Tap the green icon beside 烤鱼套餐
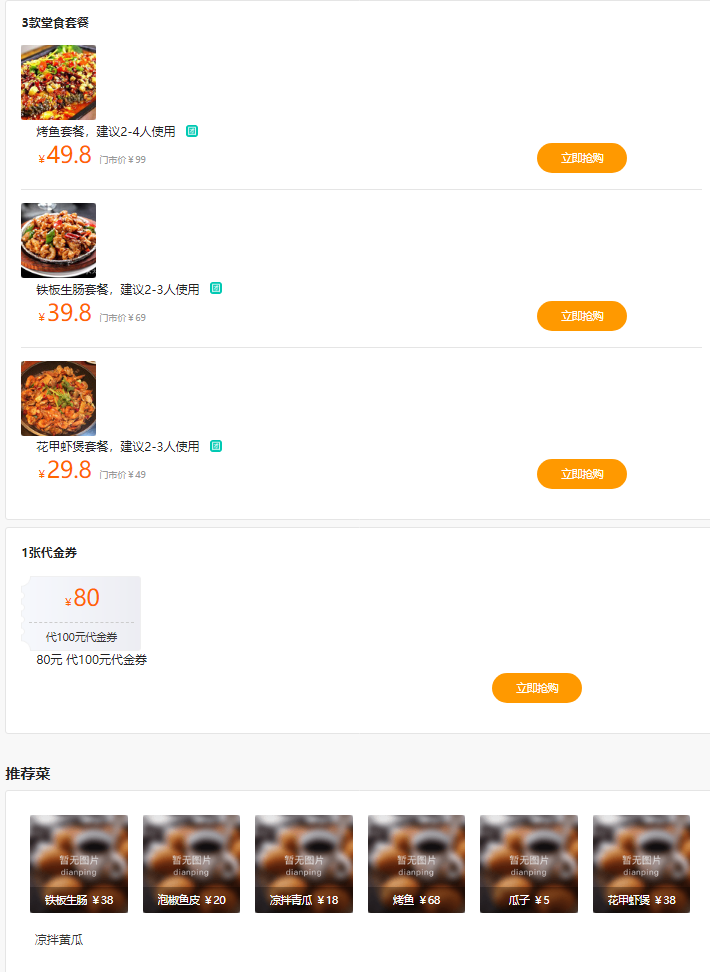Image resolution: width=710 pixels, height=972 pixels. coord(192,131)
